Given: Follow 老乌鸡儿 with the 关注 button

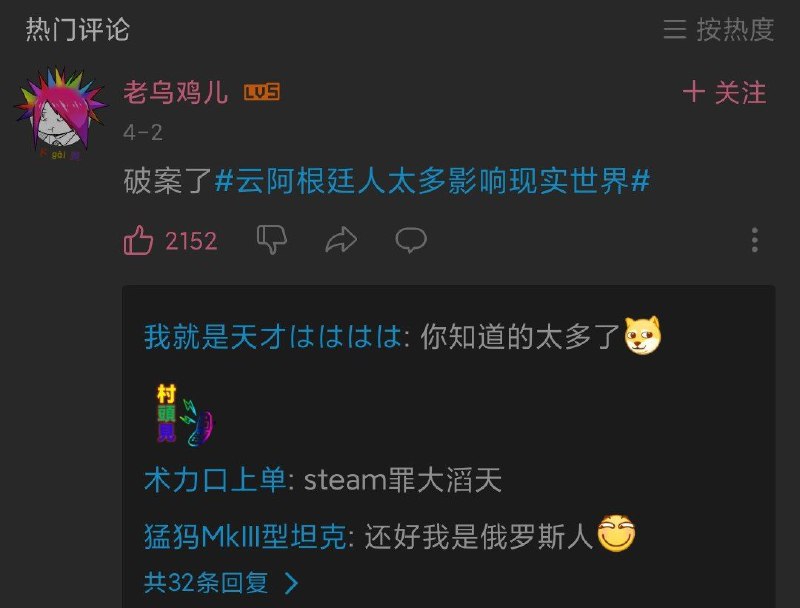Looking at the screenshot, I should coord(725,93).
